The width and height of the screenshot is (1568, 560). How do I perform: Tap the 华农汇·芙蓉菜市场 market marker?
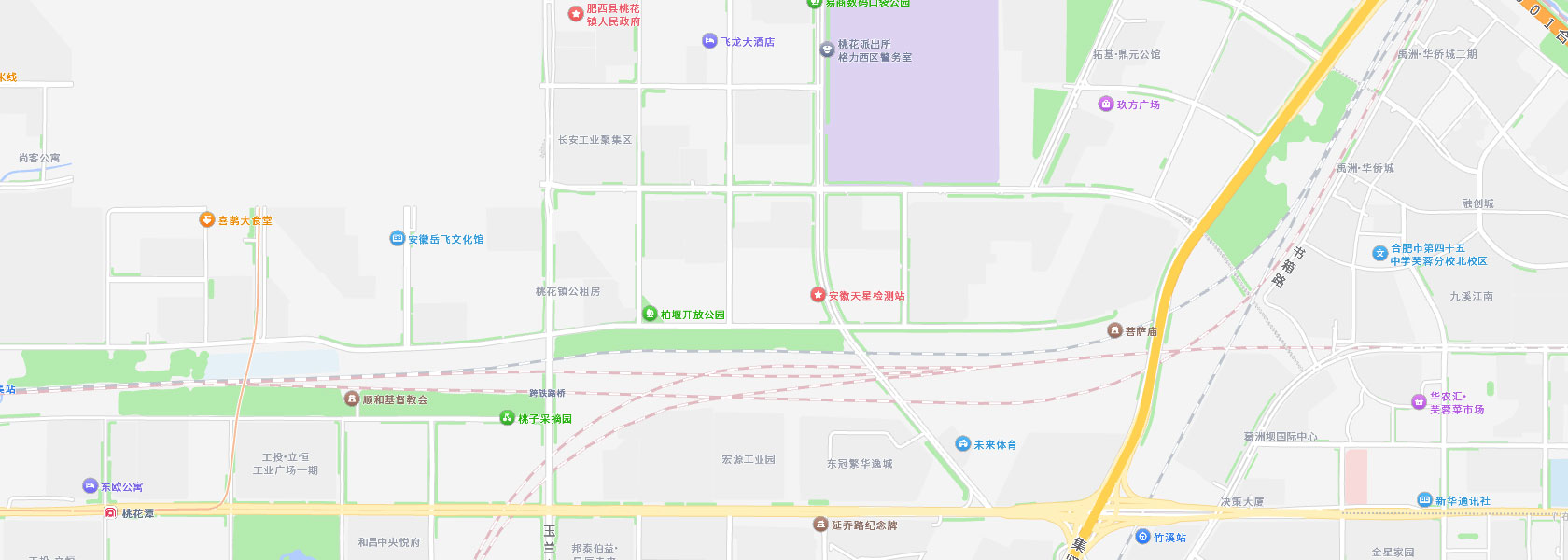(x=1419, y=402)
